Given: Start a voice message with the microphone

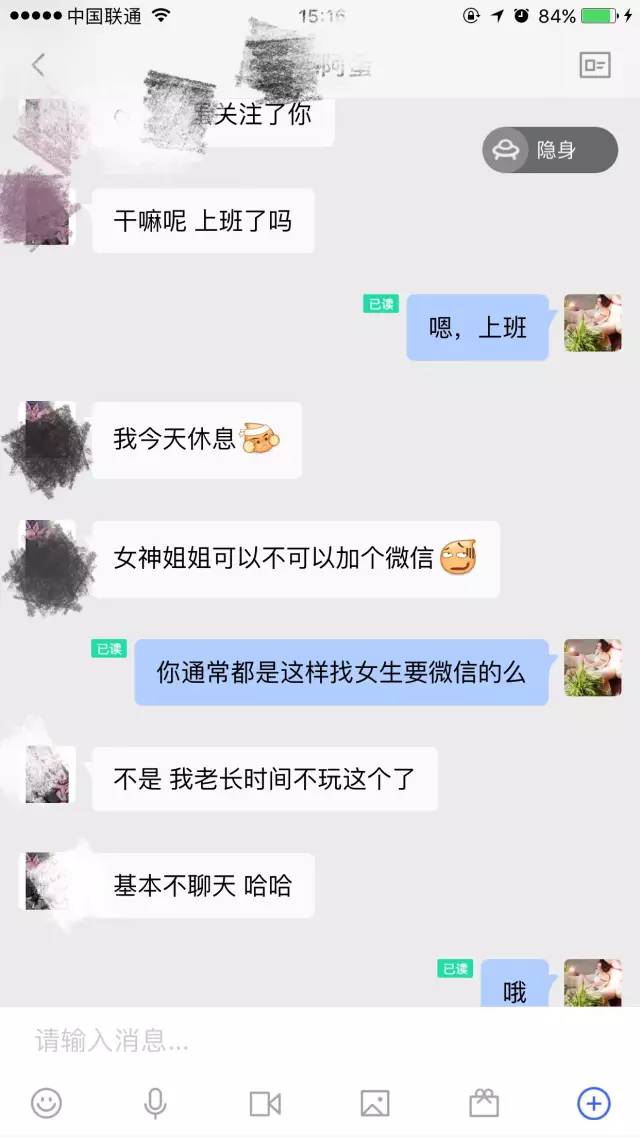Looking at the screenshot, I should pos(155,1103).
